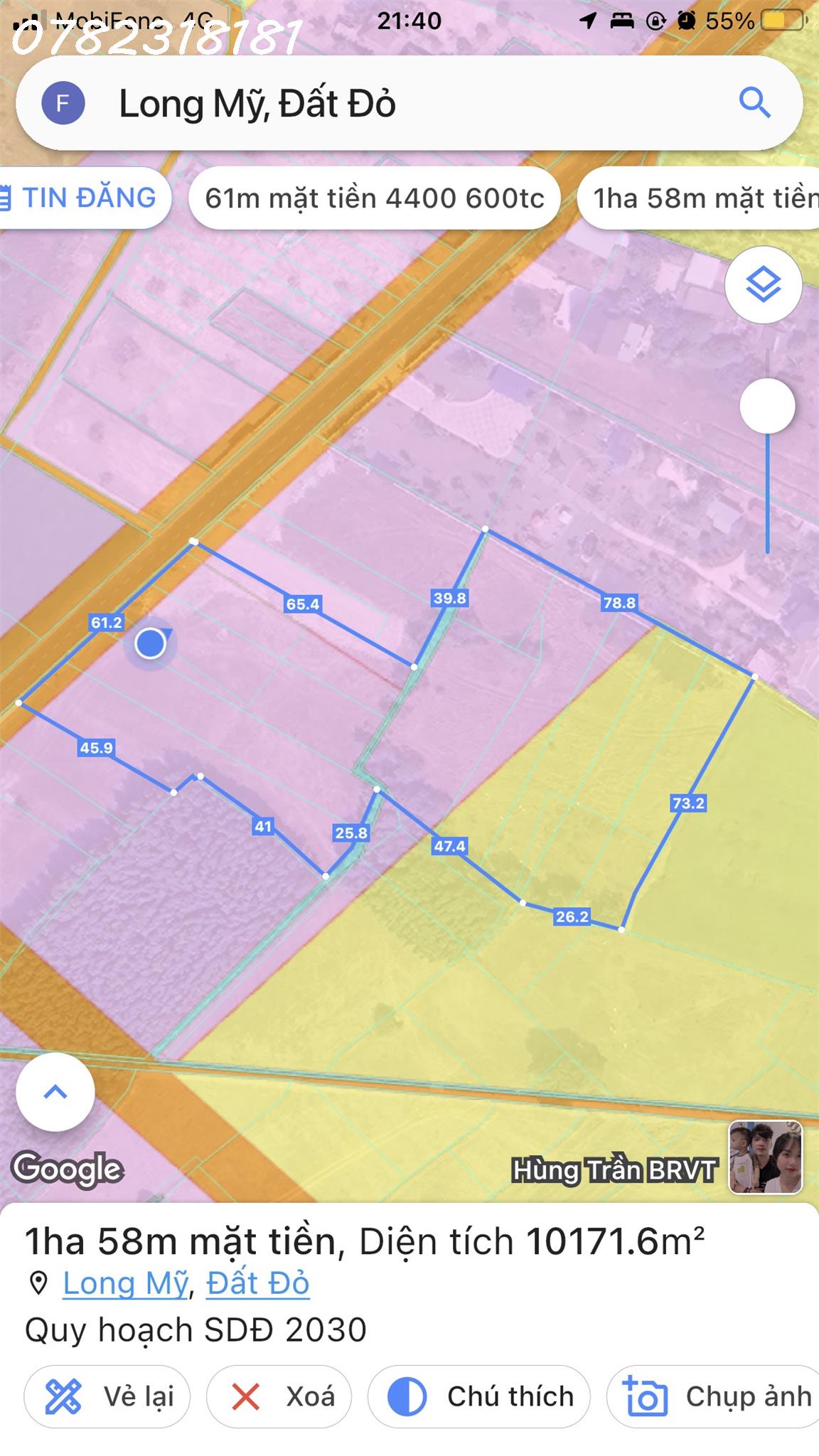Select the 61m mặt tiền 4400 600tc chip
Screen dimensions: 819x1456
click(x=375, y=198)
